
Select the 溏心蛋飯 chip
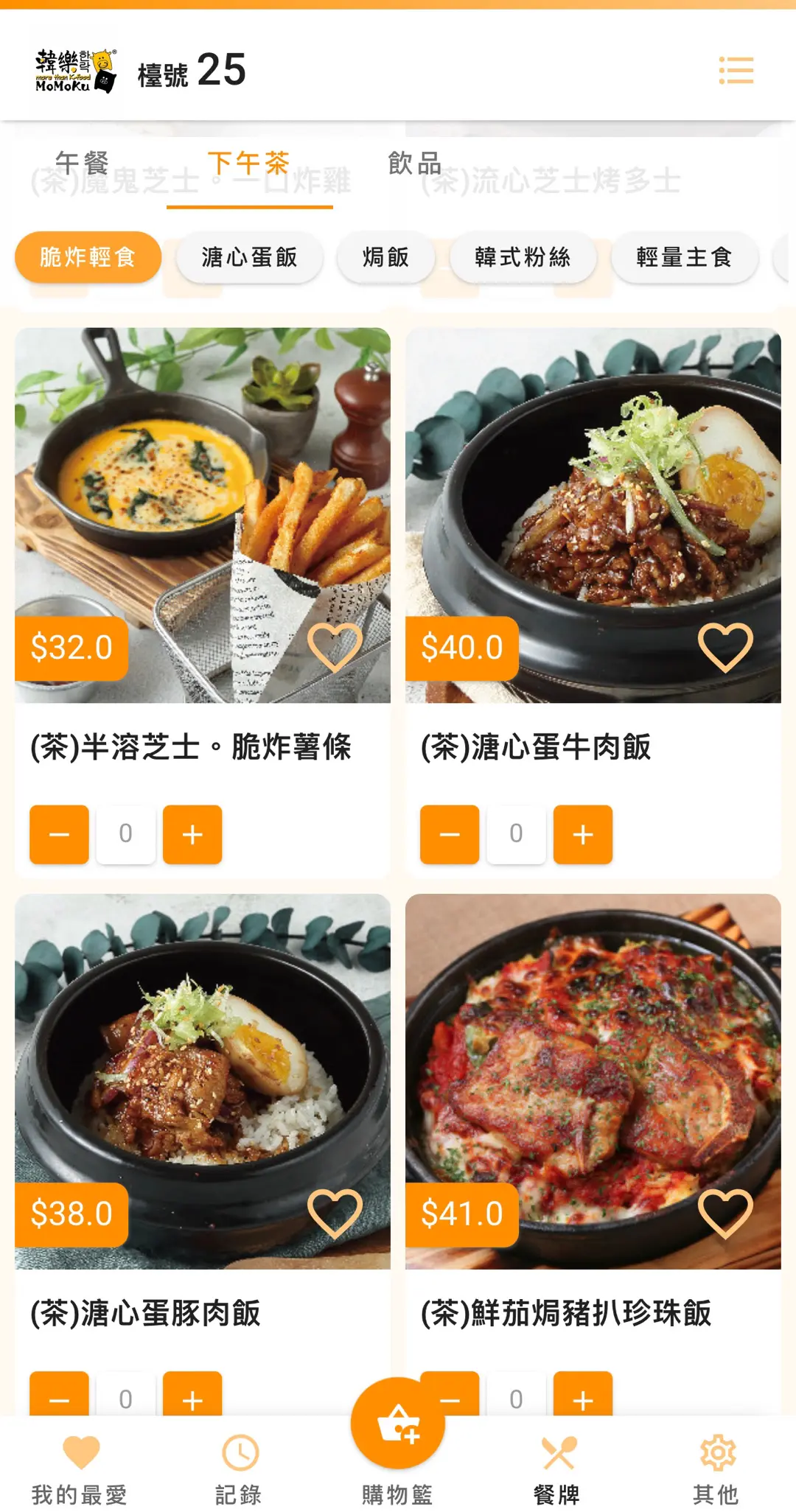coord(249,257)
